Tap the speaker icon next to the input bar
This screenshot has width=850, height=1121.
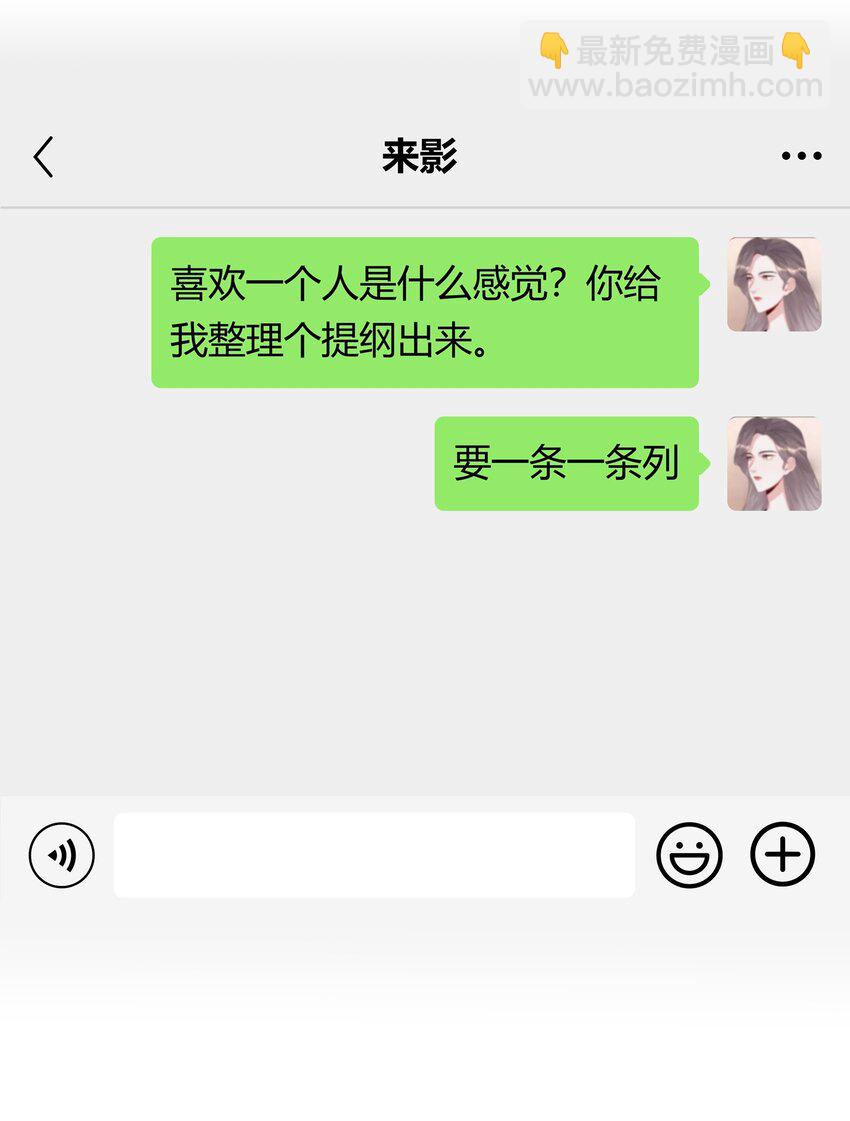[63, 855]
